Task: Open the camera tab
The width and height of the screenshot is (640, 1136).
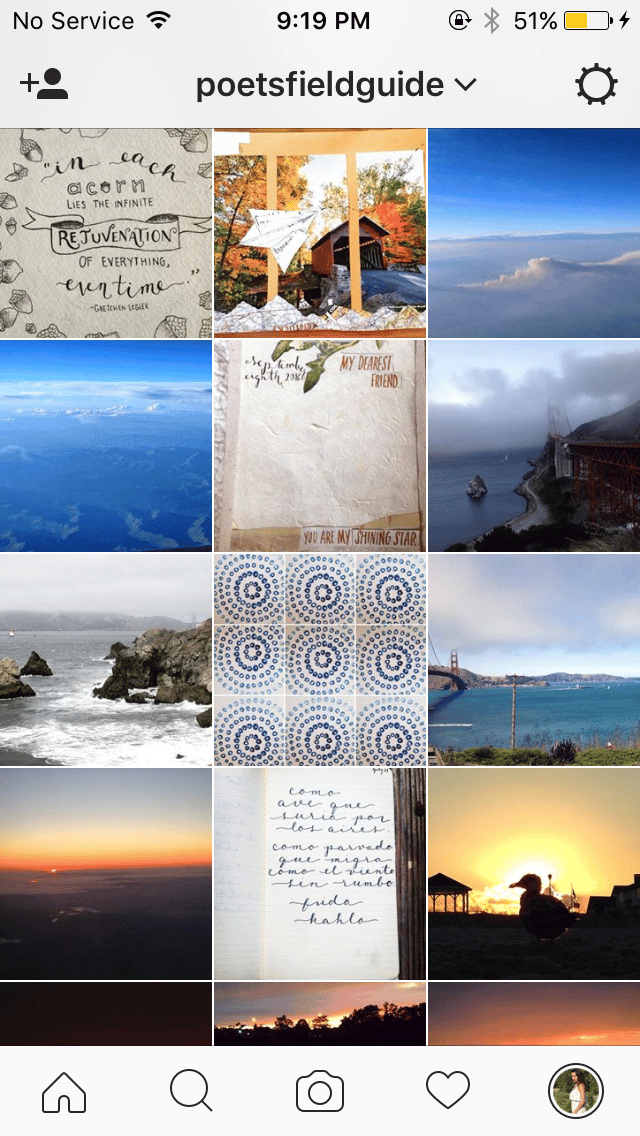Action: click(320, 1091)
